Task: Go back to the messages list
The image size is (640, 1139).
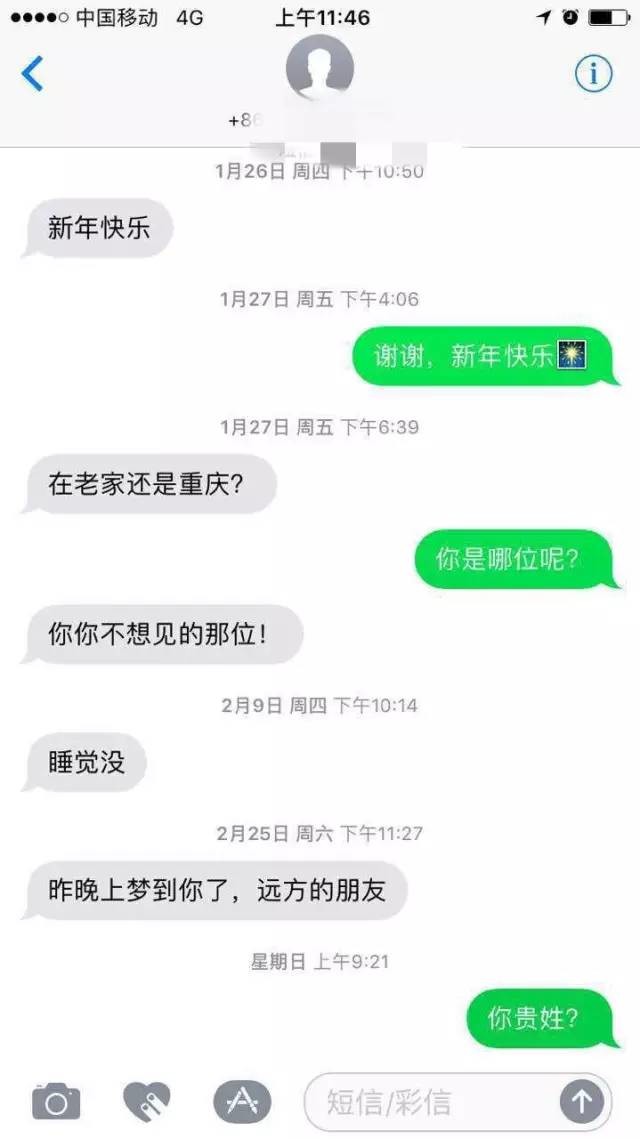Action: click(32, 74)
